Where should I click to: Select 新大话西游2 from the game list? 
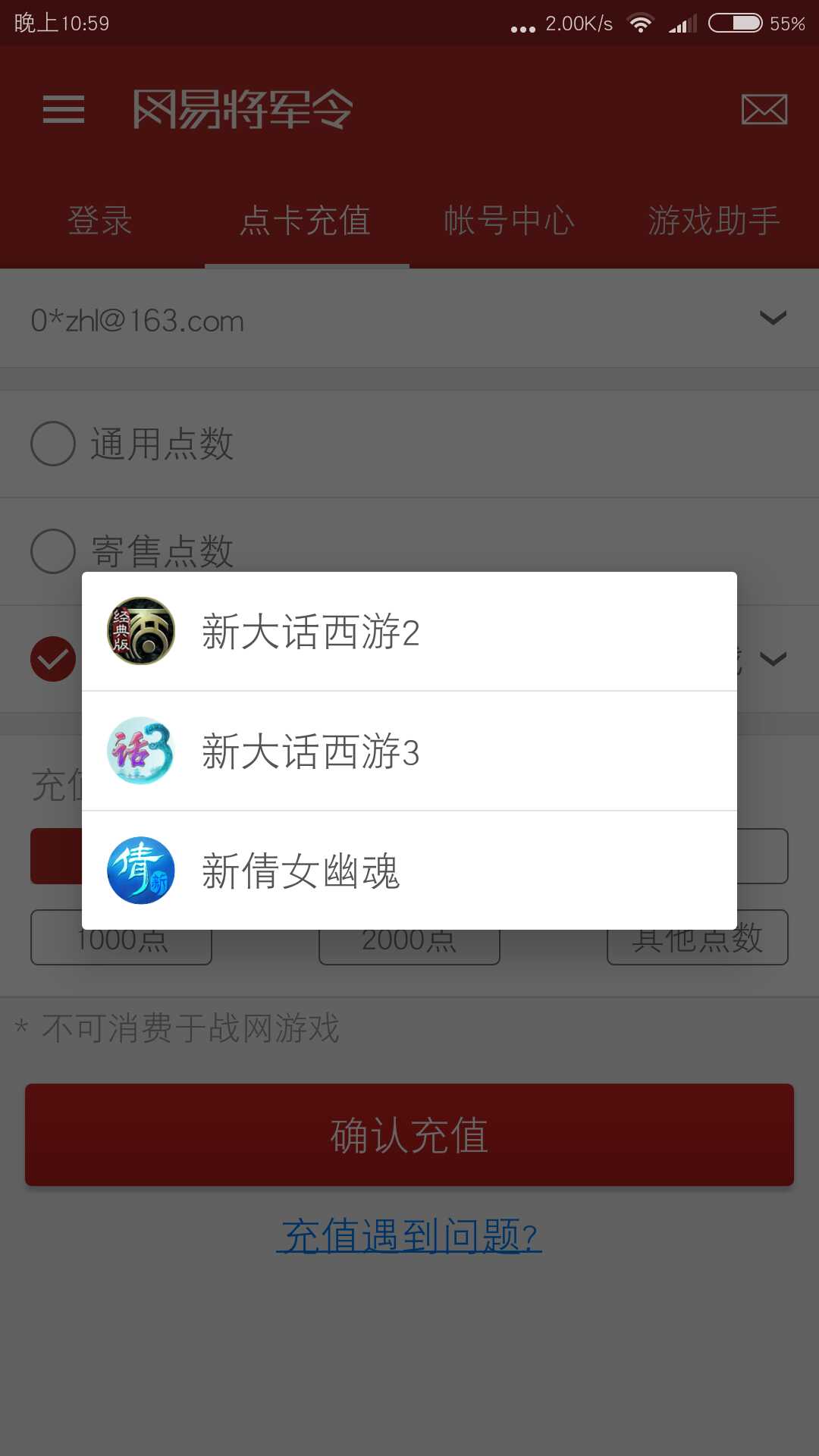409,631
